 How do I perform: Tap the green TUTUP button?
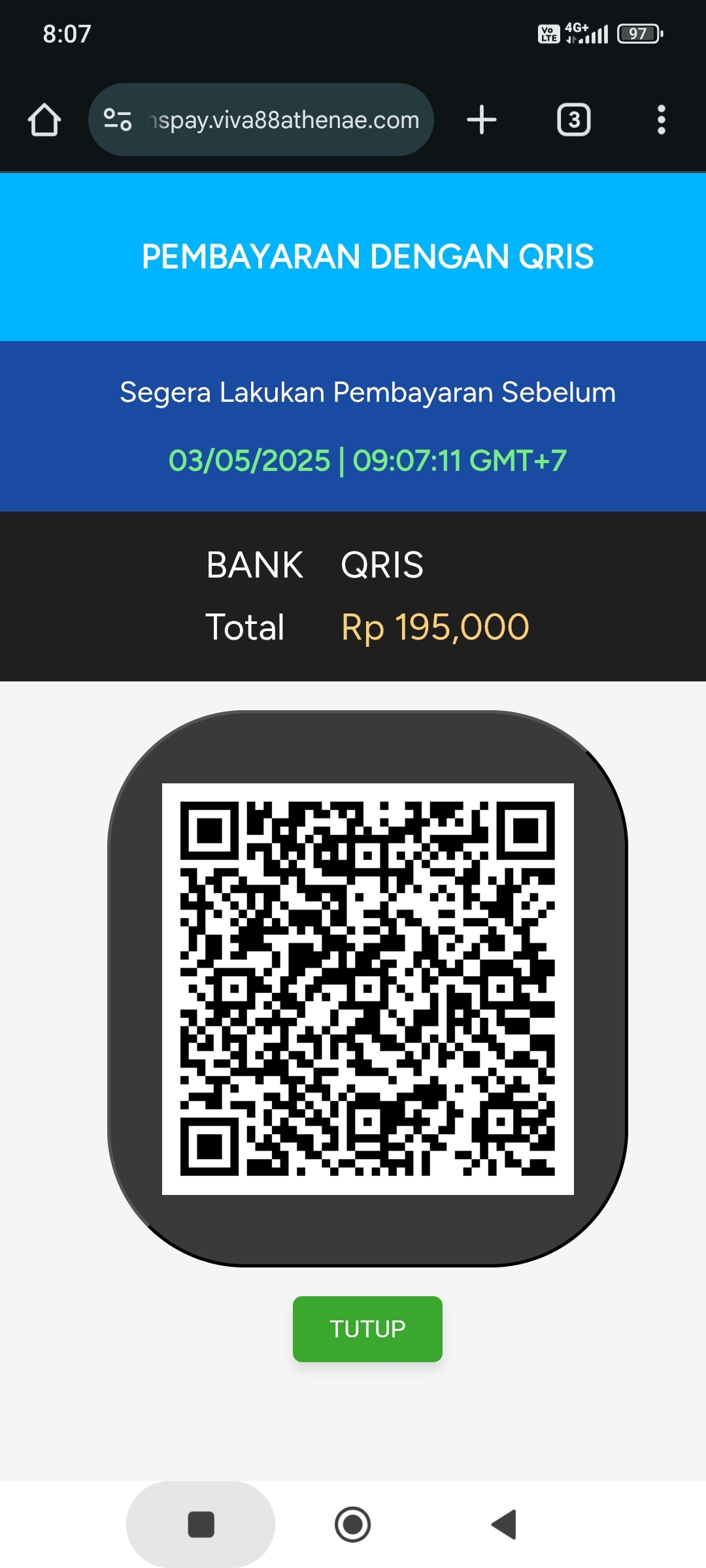367,1329
